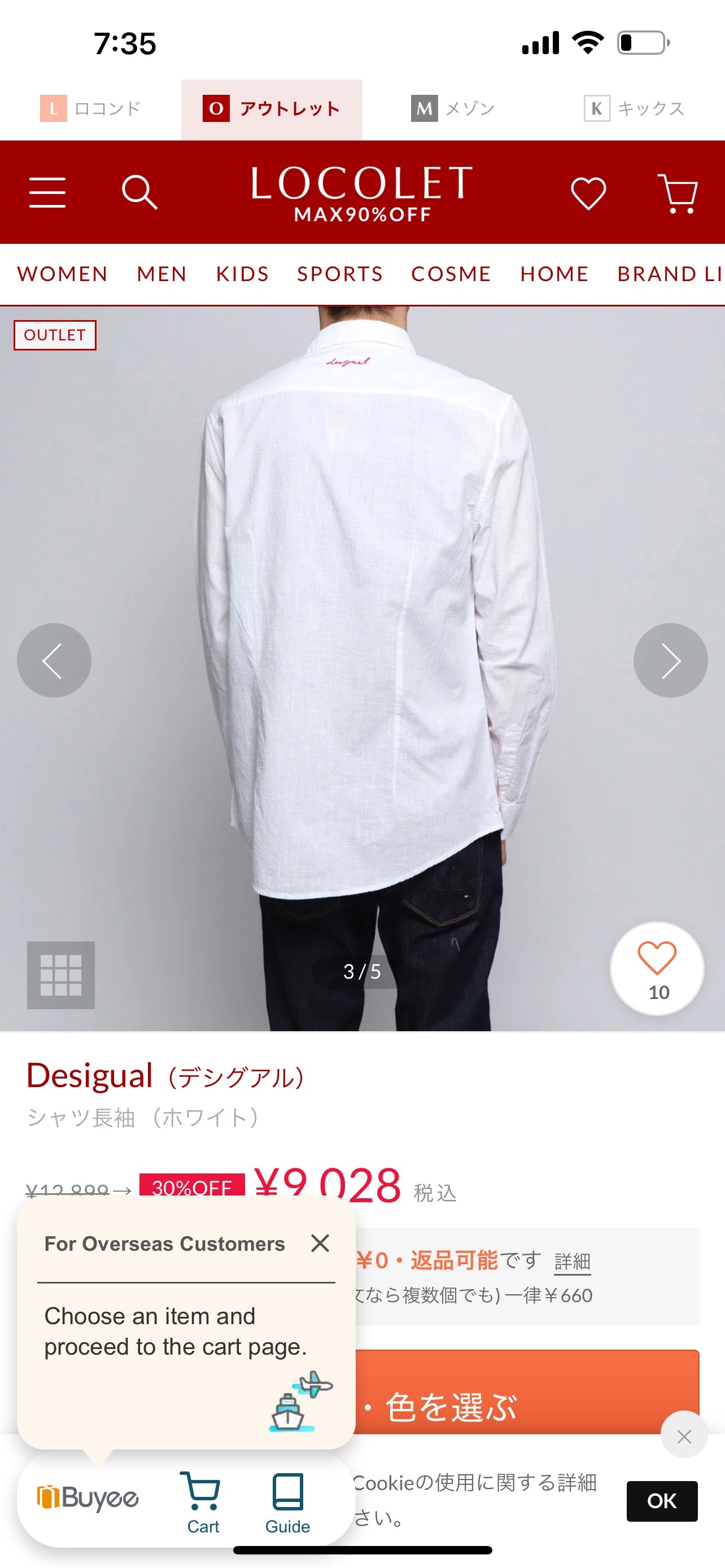Switch to the メゾン tab
The image size is (725, 1568).
click(x=453, y=109)
